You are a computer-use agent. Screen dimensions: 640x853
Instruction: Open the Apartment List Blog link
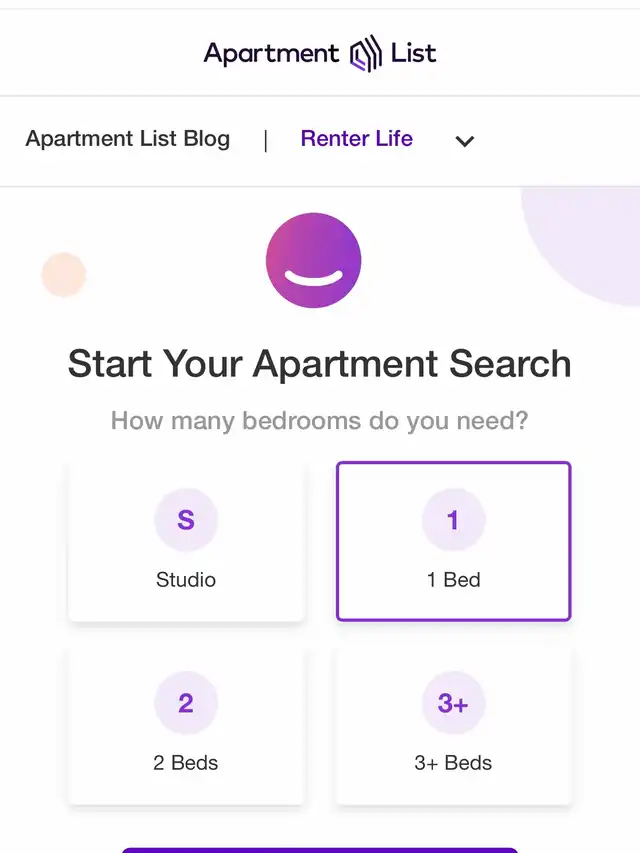tap(127, 139)
